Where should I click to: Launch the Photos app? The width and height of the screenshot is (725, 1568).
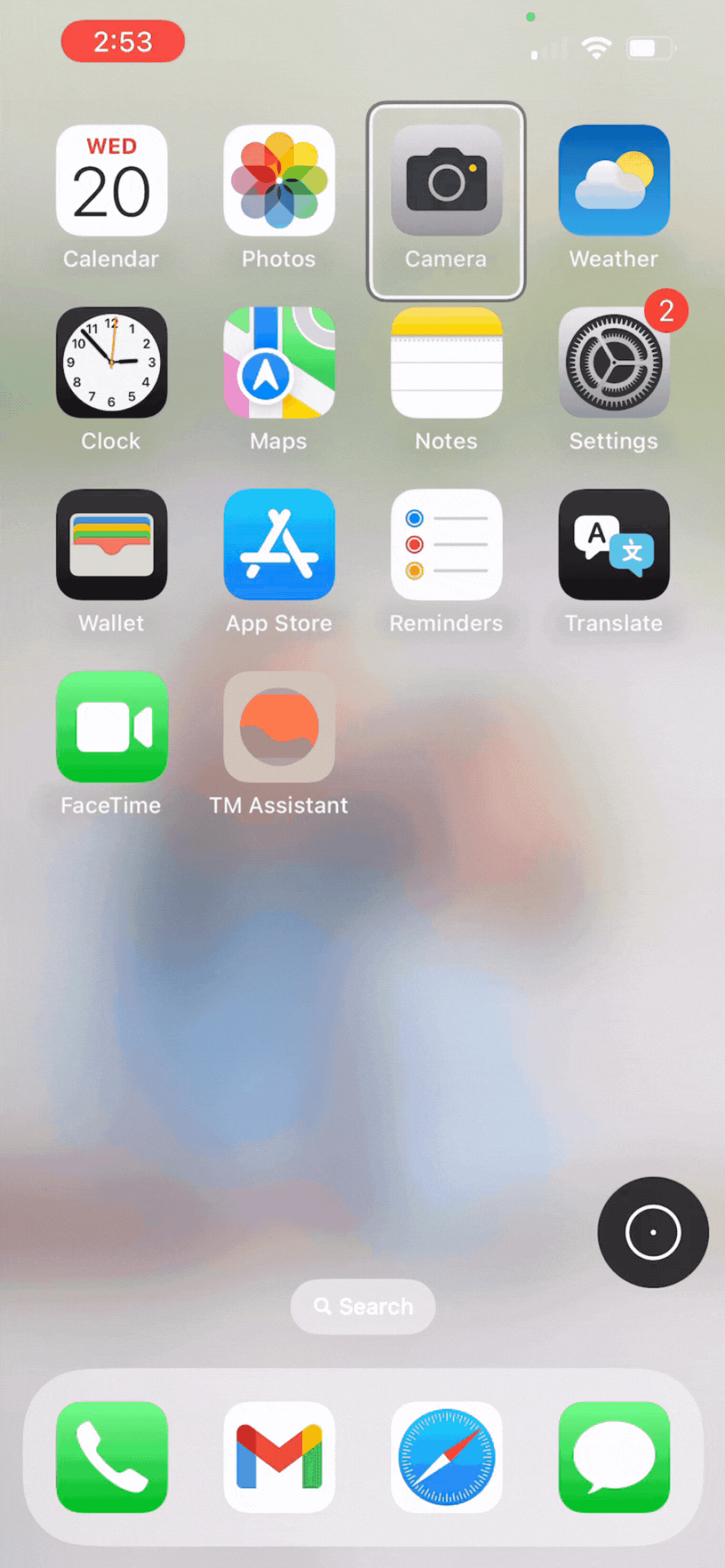[279, 180]
